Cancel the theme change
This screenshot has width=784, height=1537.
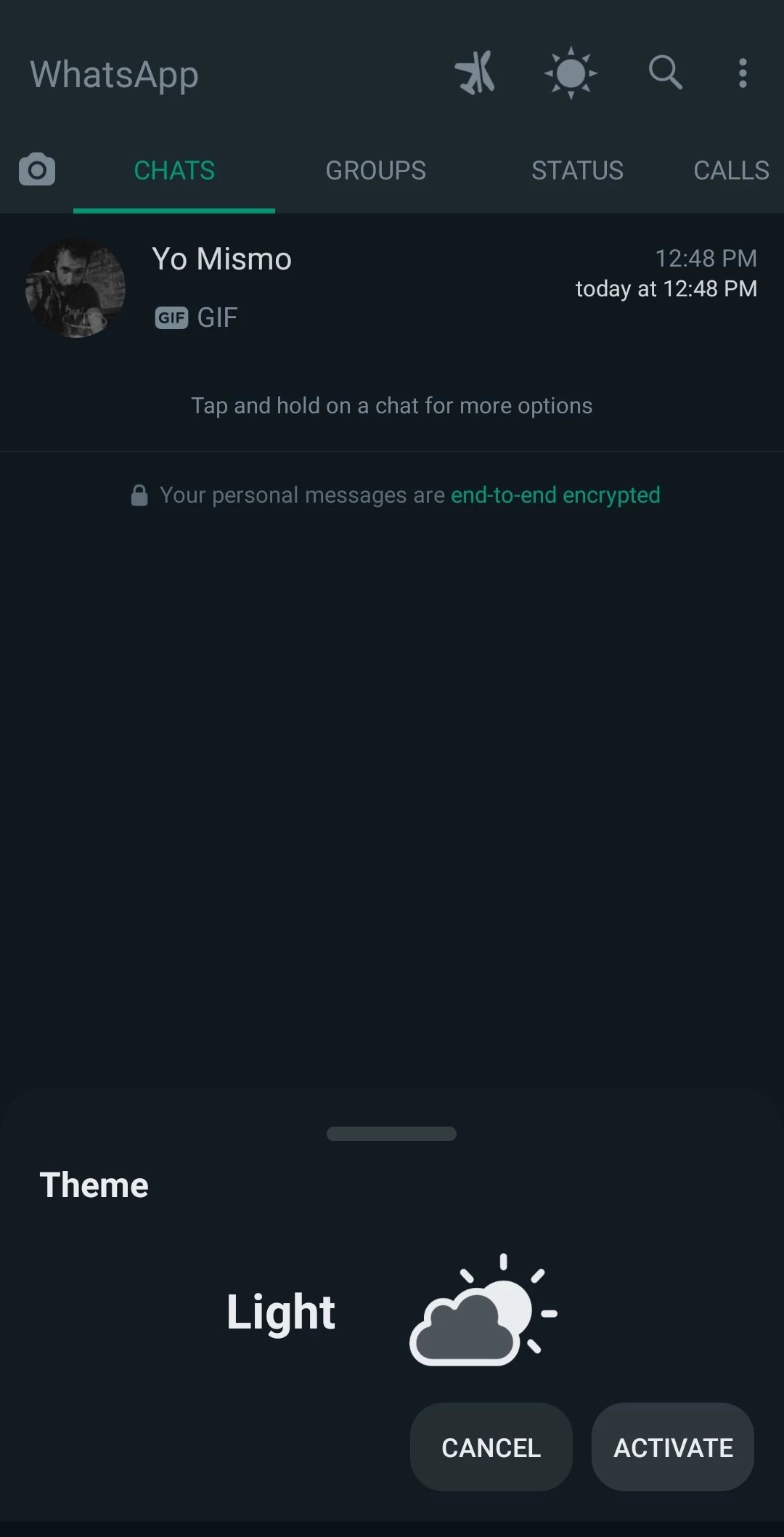coord(491,1447)
